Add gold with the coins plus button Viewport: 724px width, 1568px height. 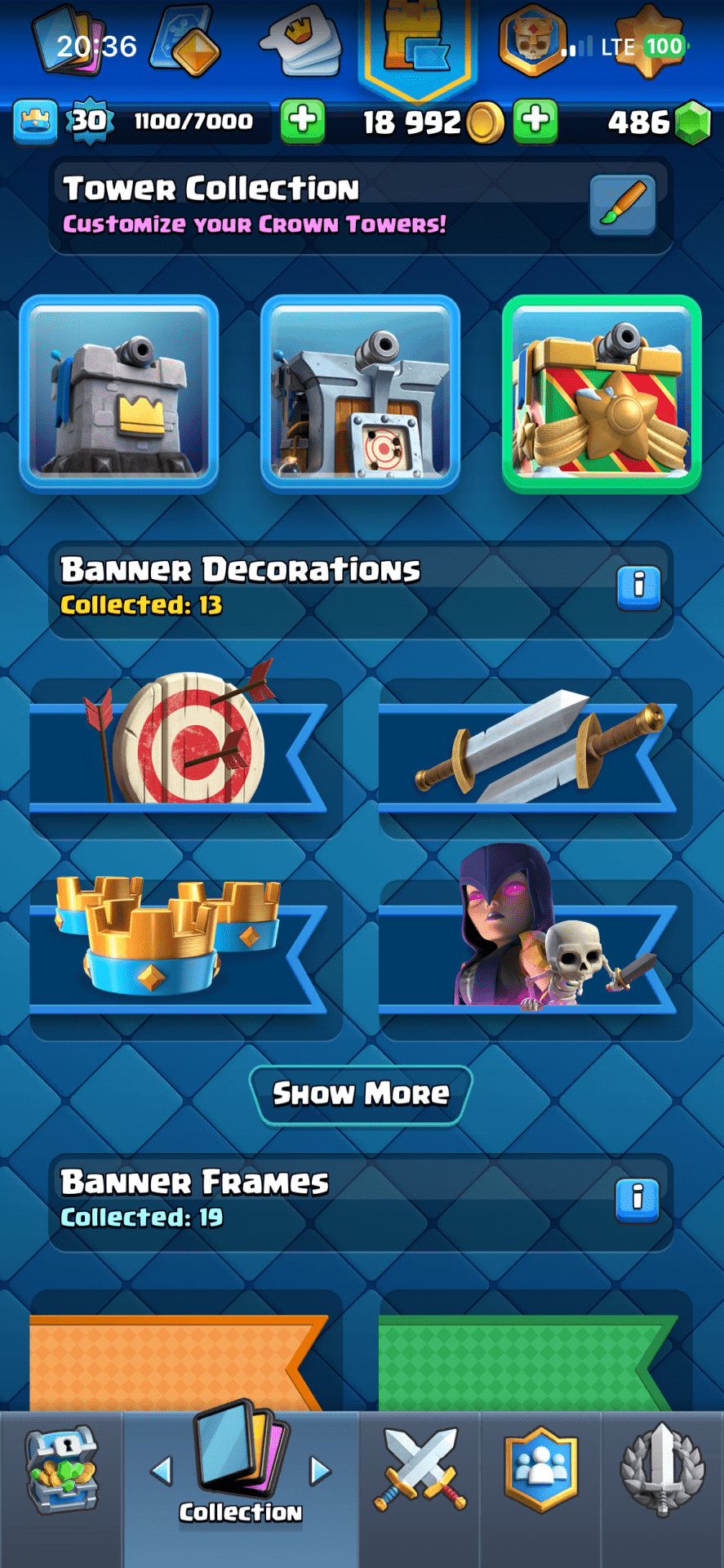point(535,121)
